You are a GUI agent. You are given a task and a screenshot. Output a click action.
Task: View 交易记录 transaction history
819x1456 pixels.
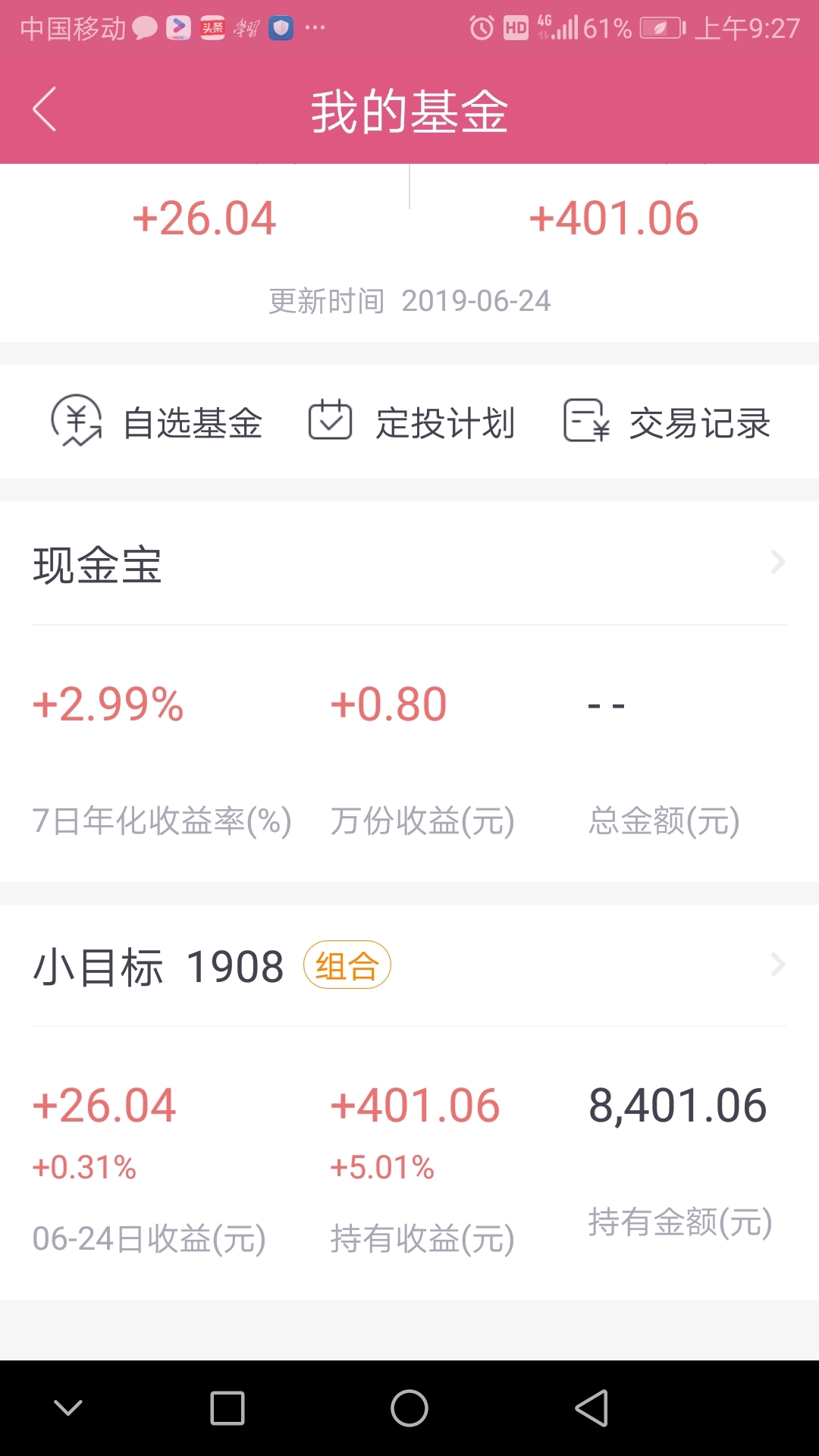[x=667, y=422]
